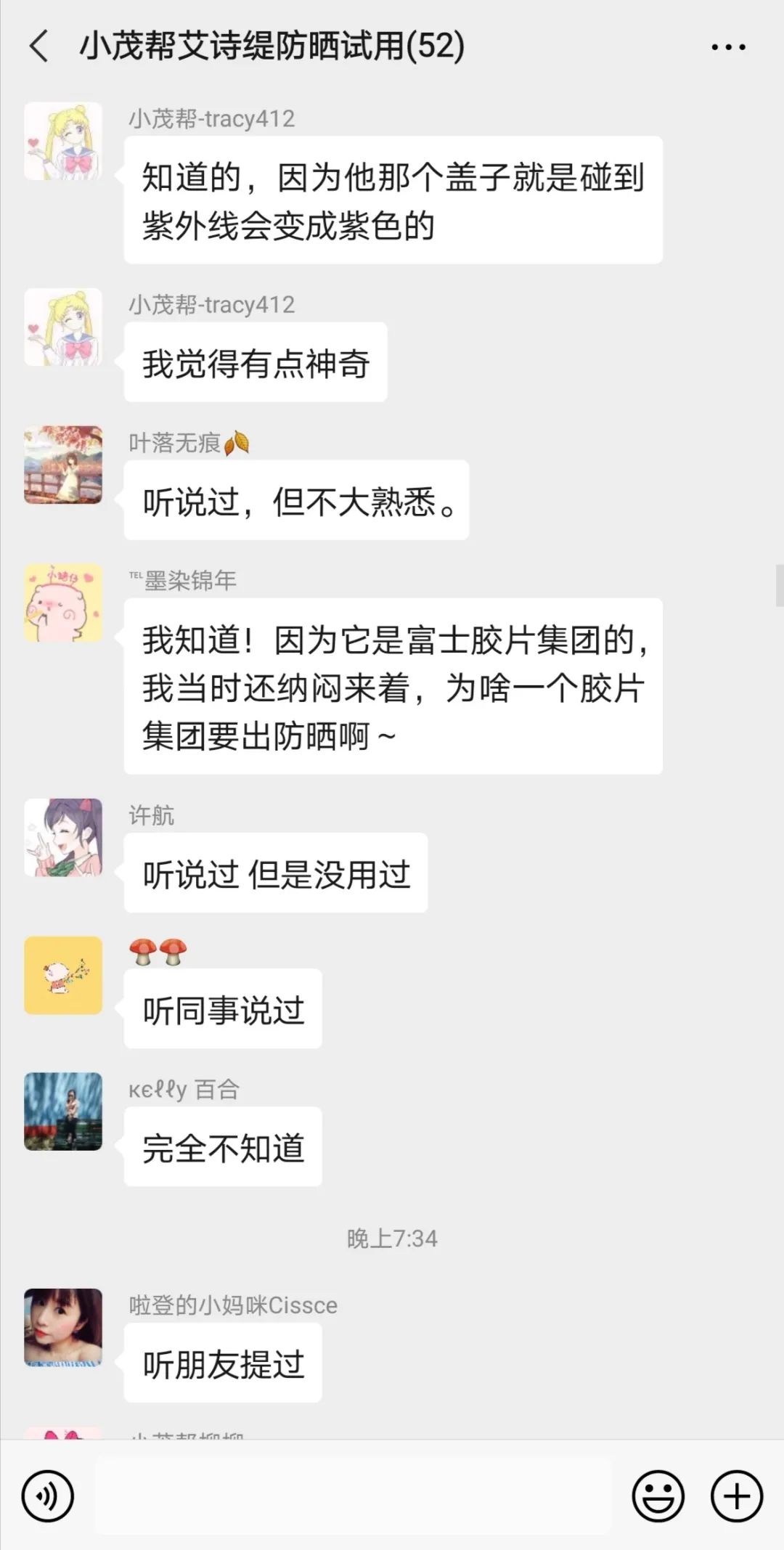Open 叶落无痕's profile avatar
The width and height of the screenshot is (784, 1550).
(x=63, y=465)
